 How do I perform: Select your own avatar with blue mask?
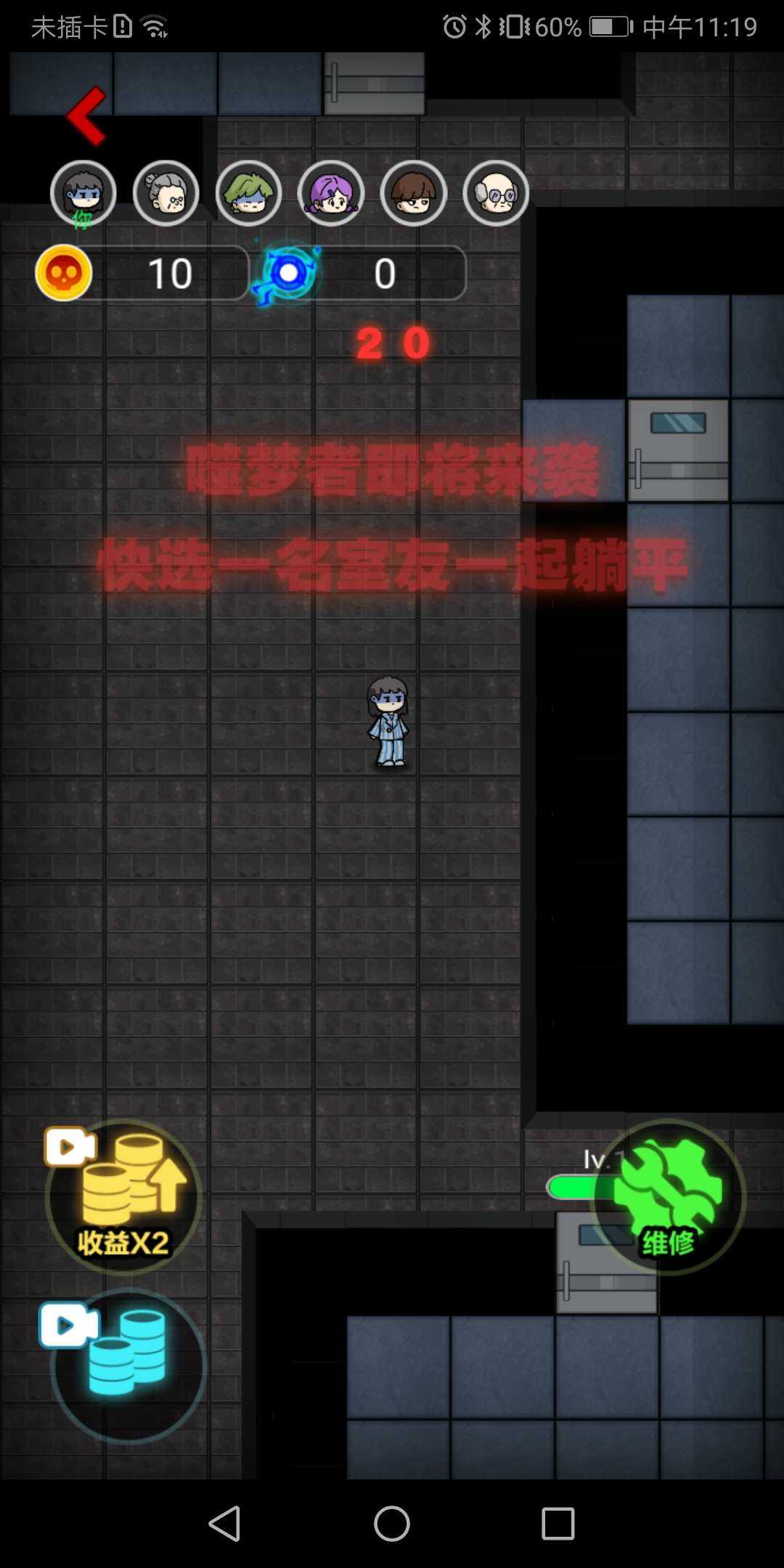83,193
